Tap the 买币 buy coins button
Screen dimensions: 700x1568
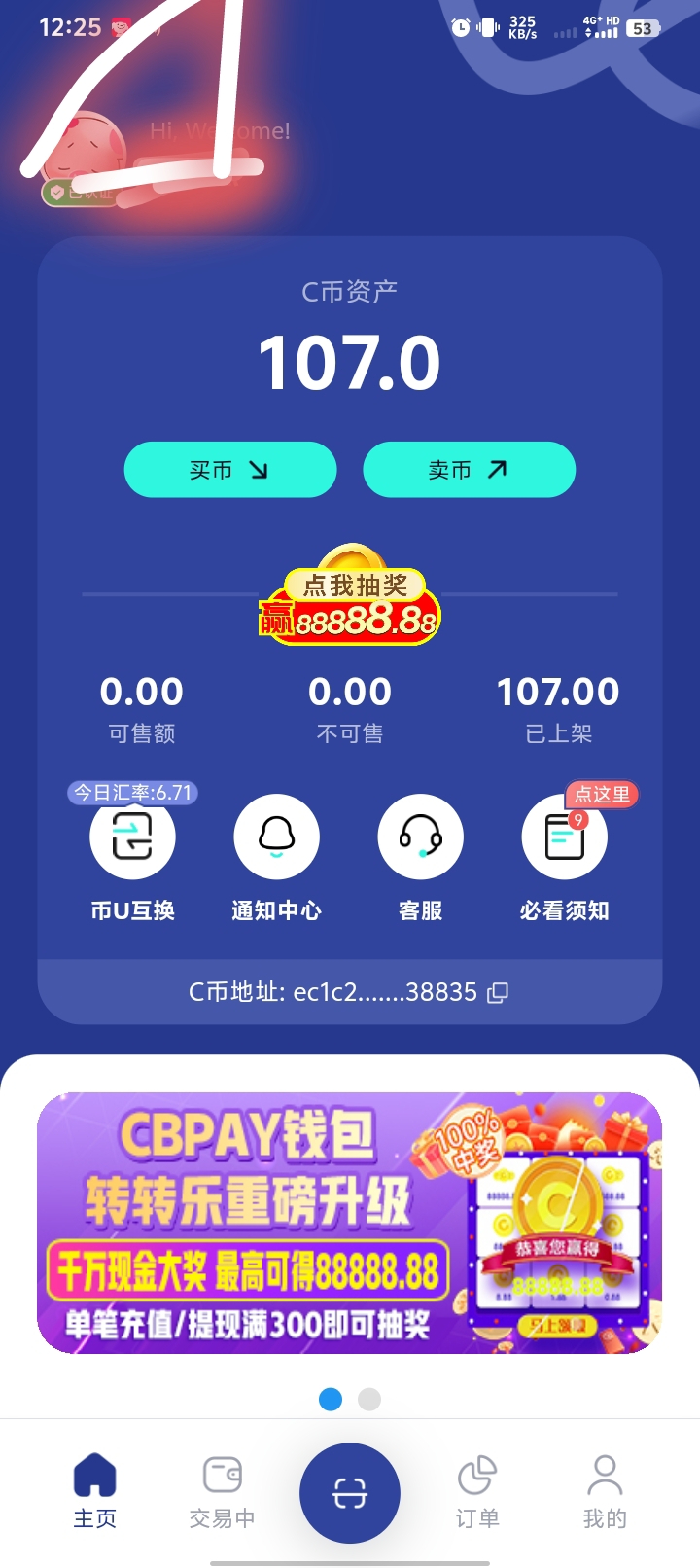coord(230,470)
